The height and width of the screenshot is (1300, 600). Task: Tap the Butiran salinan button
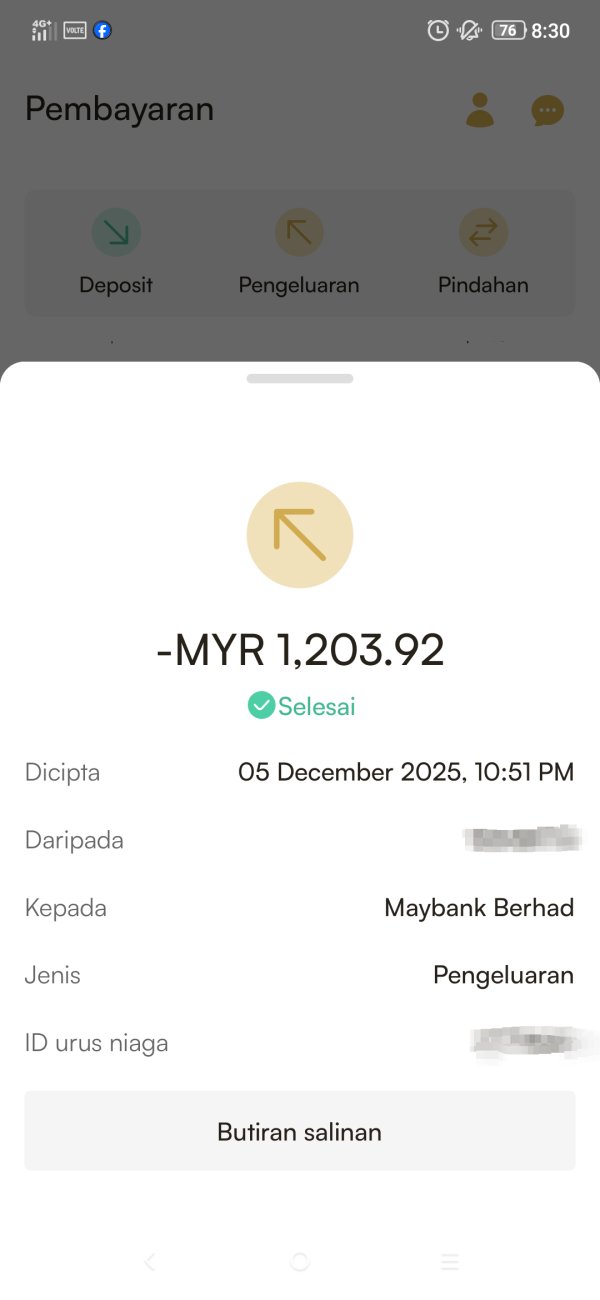pos(300,1131)
